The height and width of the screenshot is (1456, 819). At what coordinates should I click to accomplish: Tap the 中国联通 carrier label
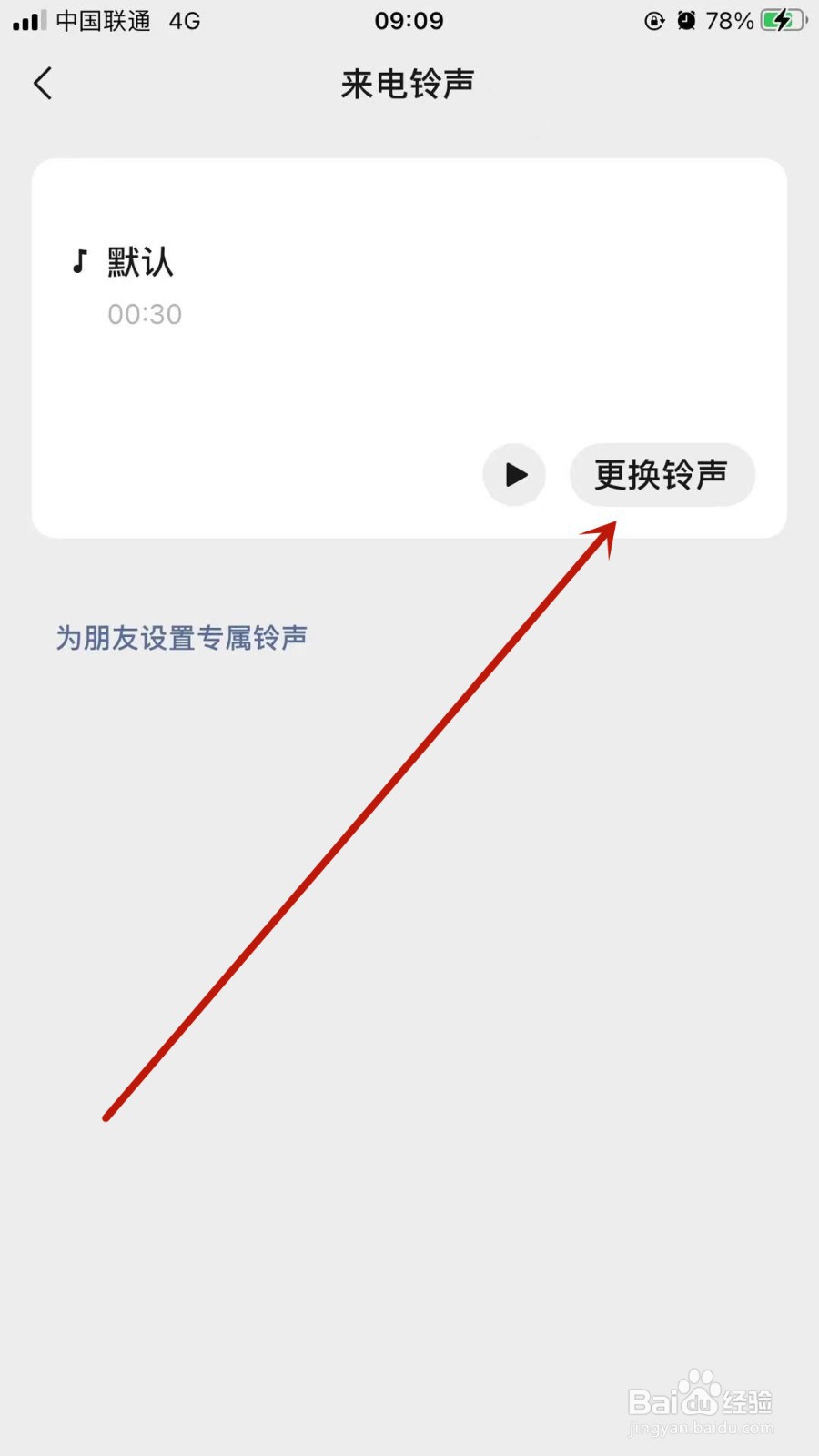(x=103, y=20)
